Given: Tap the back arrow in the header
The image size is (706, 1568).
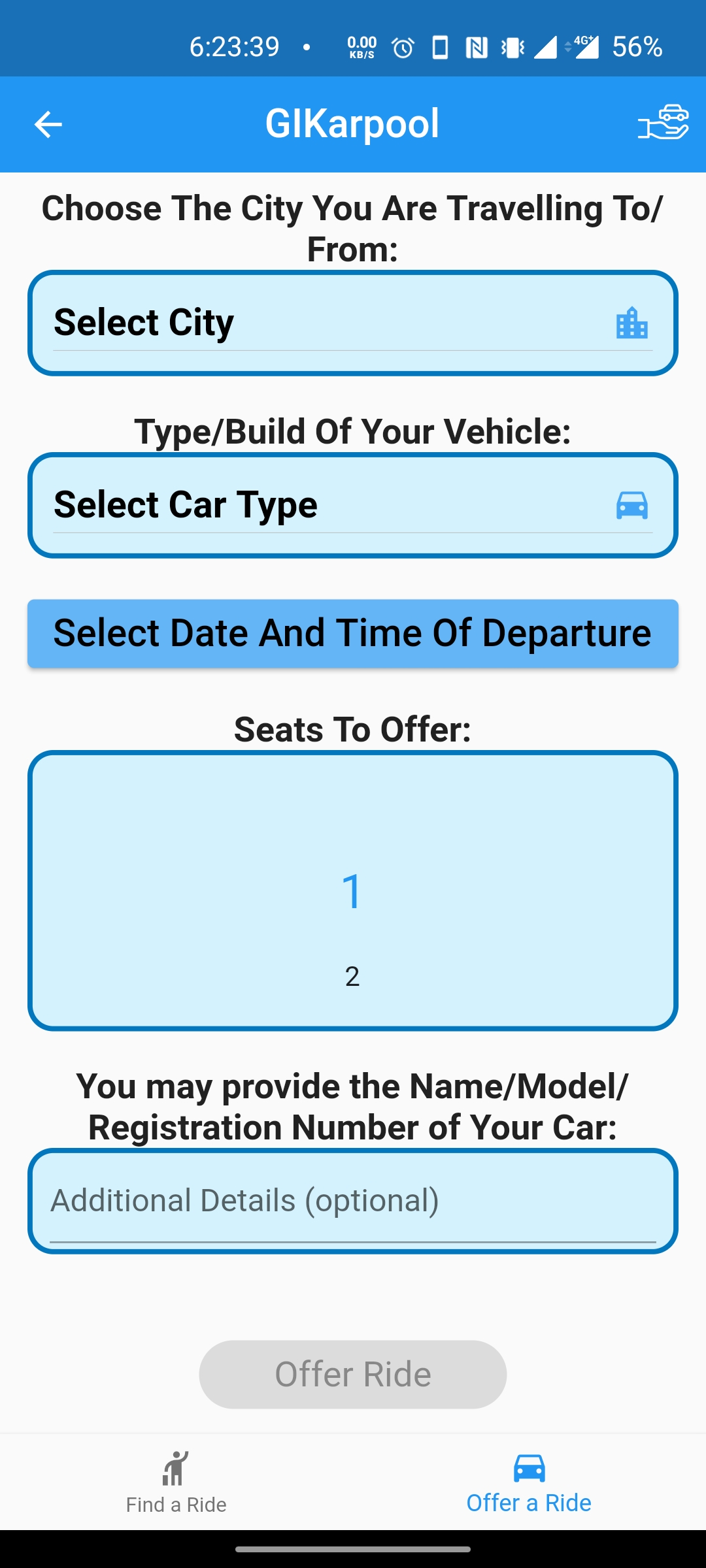Looking at the screenshot, I should click(x=48, y=123).
